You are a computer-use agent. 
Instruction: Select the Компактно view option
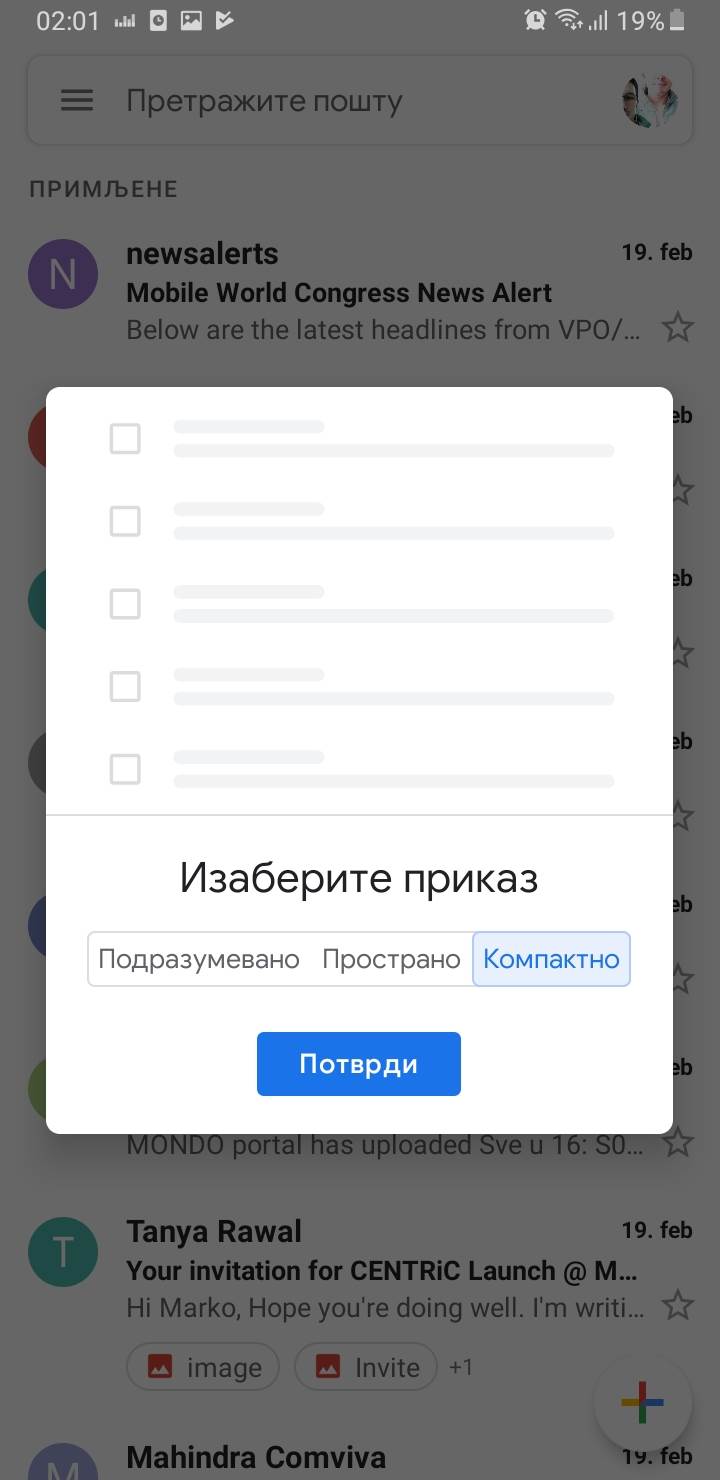pos(551,959)
